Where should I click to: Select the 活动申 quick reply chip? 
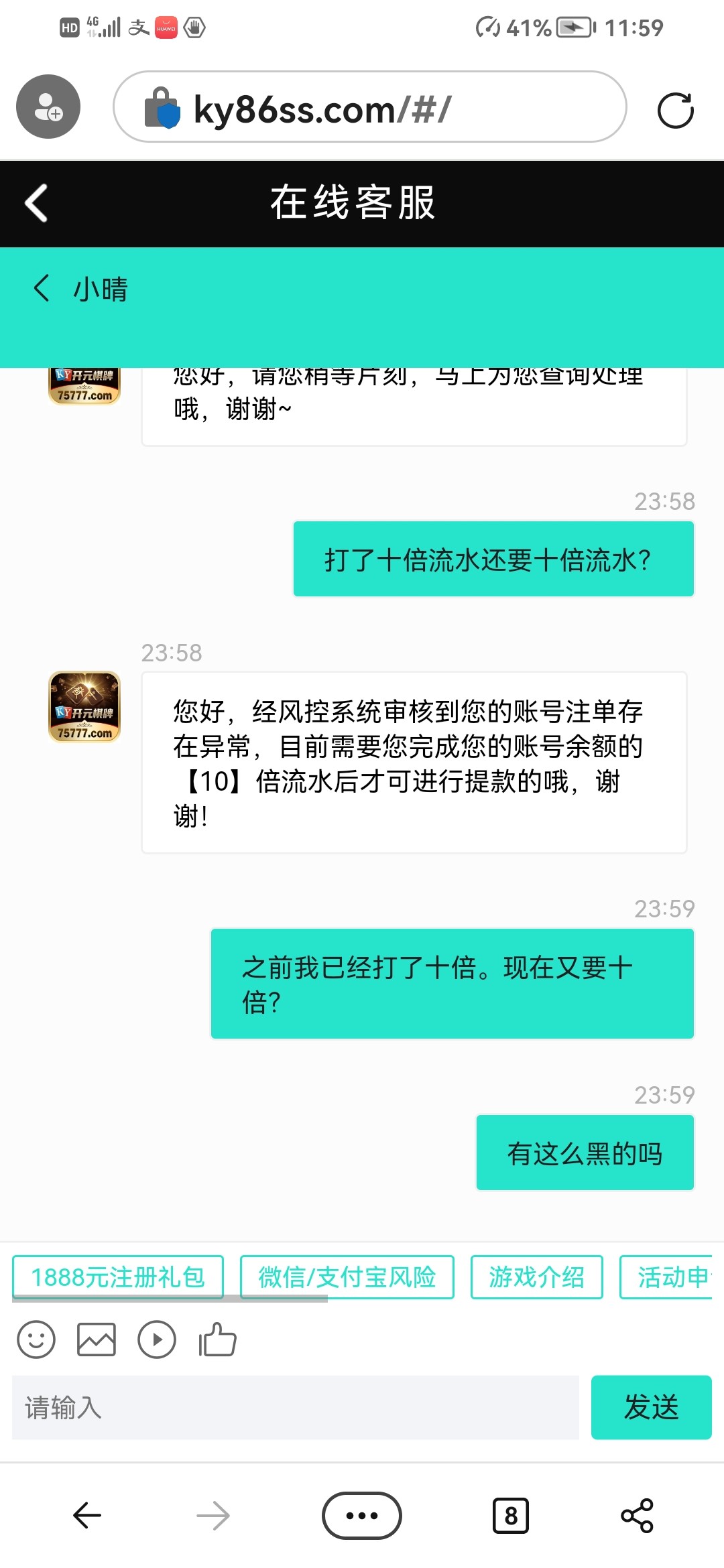(667, 1277)
